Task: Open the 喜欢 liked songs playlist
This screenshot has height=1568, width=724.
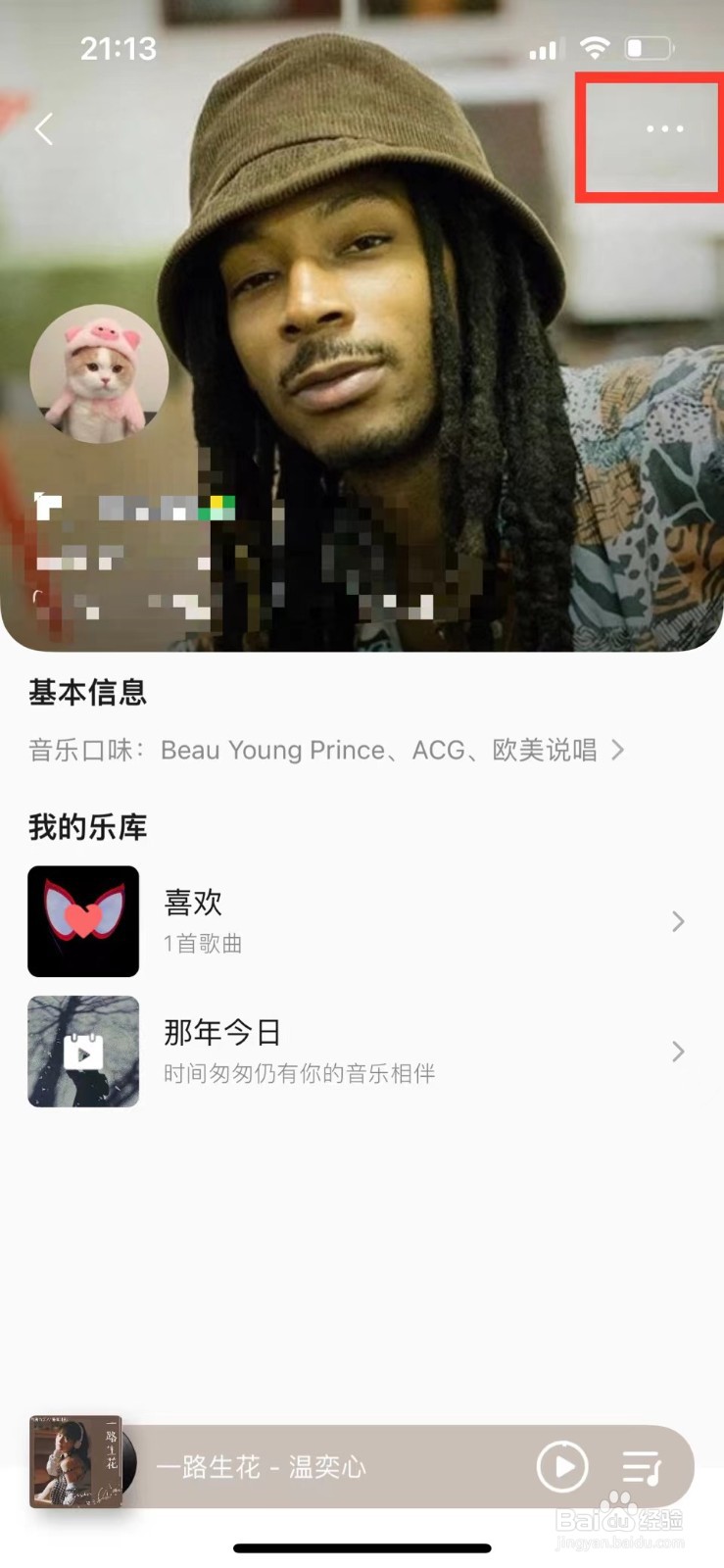Action: (355, 921)
